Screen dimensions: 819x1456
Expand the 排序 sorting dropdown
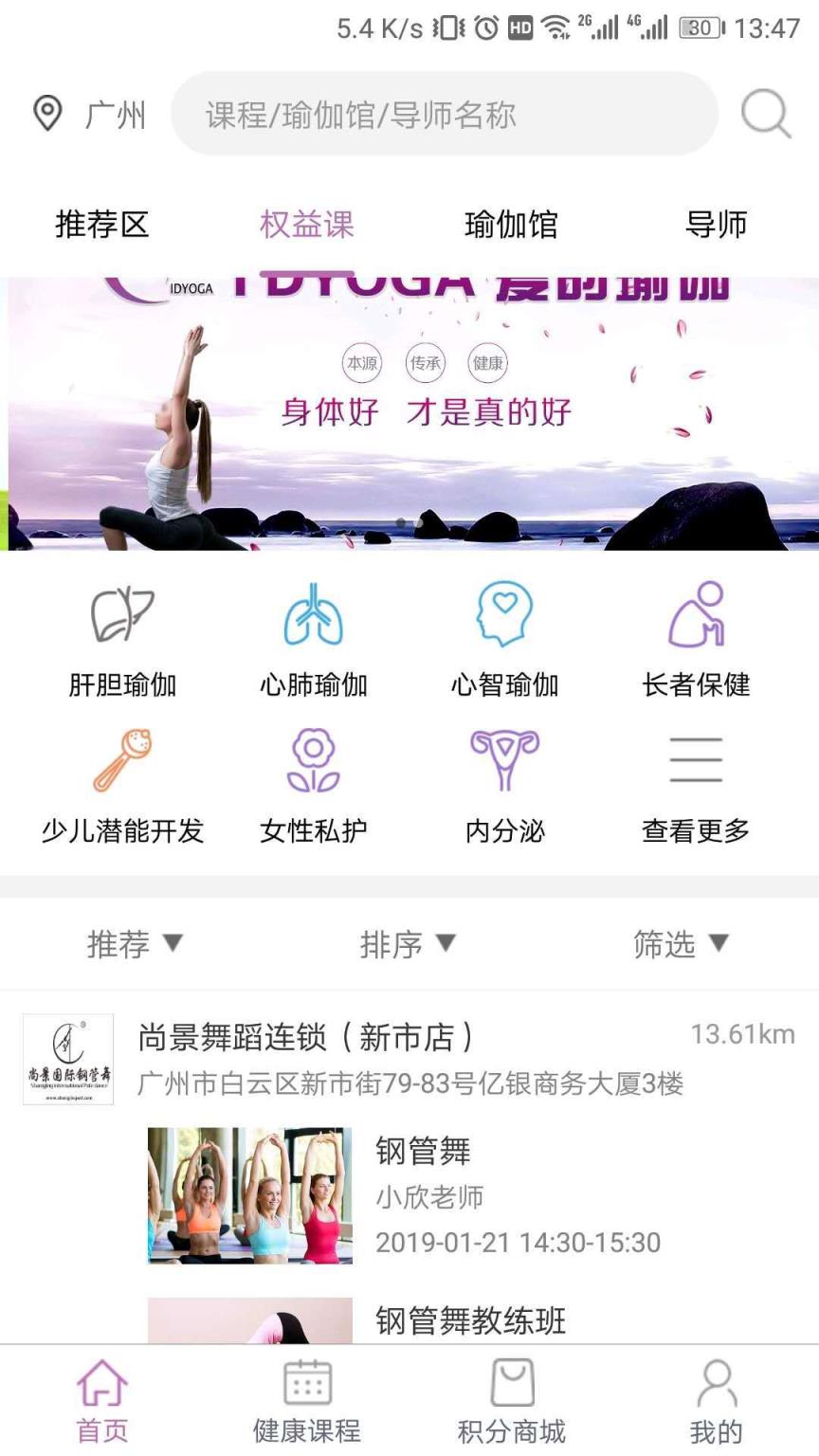click(409, 944)
